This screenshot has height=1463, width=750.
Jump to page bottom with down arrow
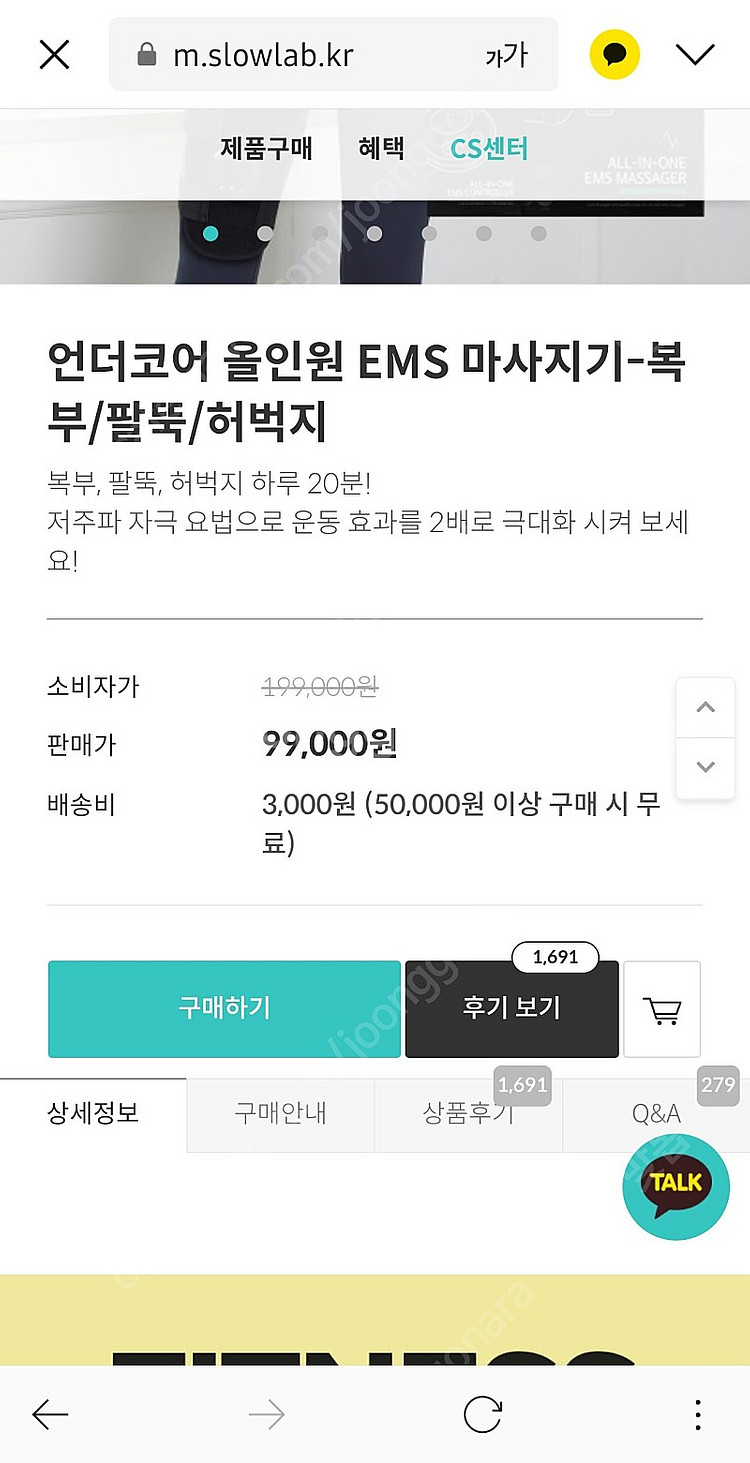point(706,767)
